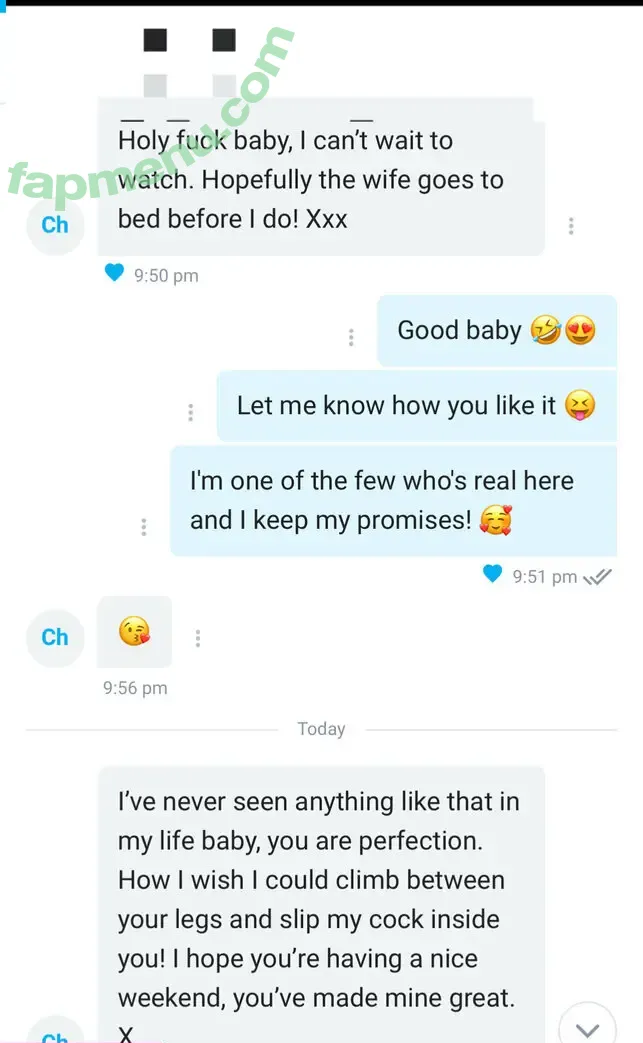
Task: Tap the heart reaction at 9:50 pm
Action: click(x=115, y=273)
